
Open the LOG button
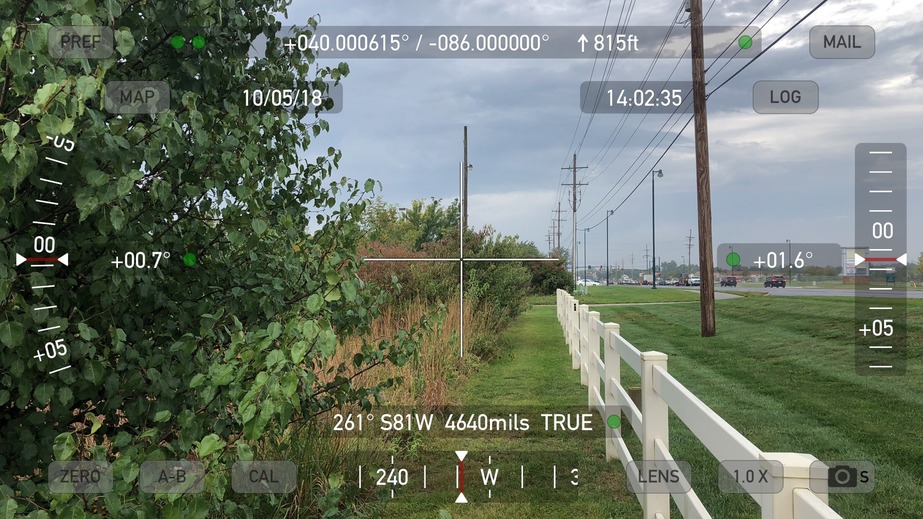[785, 97]
